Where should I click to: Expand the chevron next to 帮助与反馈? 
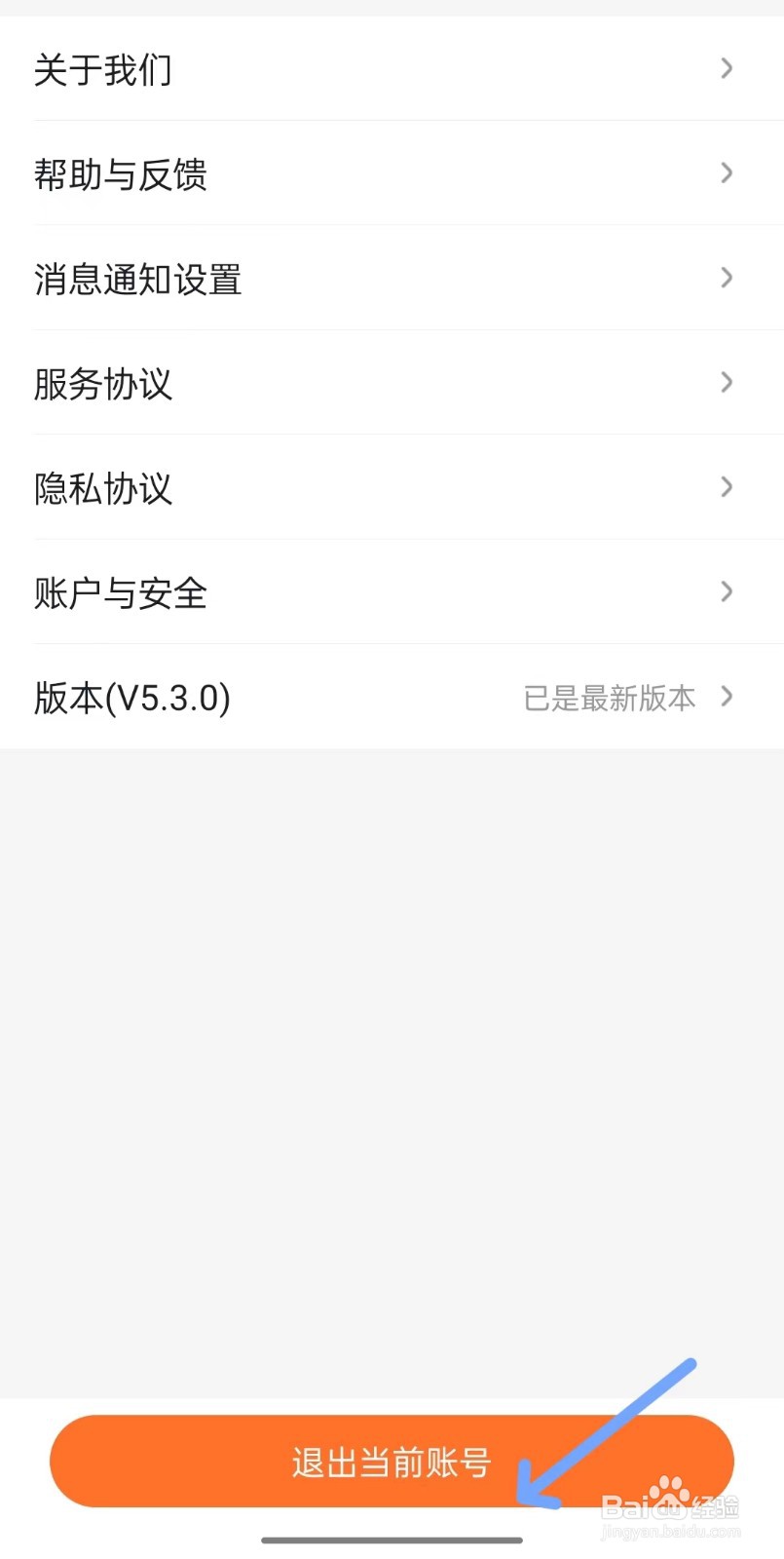click(726, 172)
